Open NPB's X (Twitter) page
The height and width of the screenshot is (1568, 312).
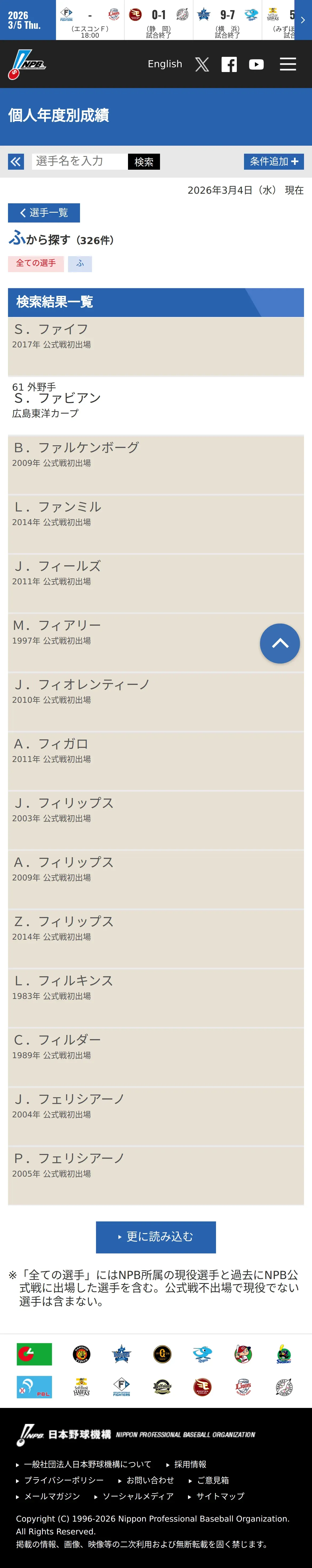(202, 65)
